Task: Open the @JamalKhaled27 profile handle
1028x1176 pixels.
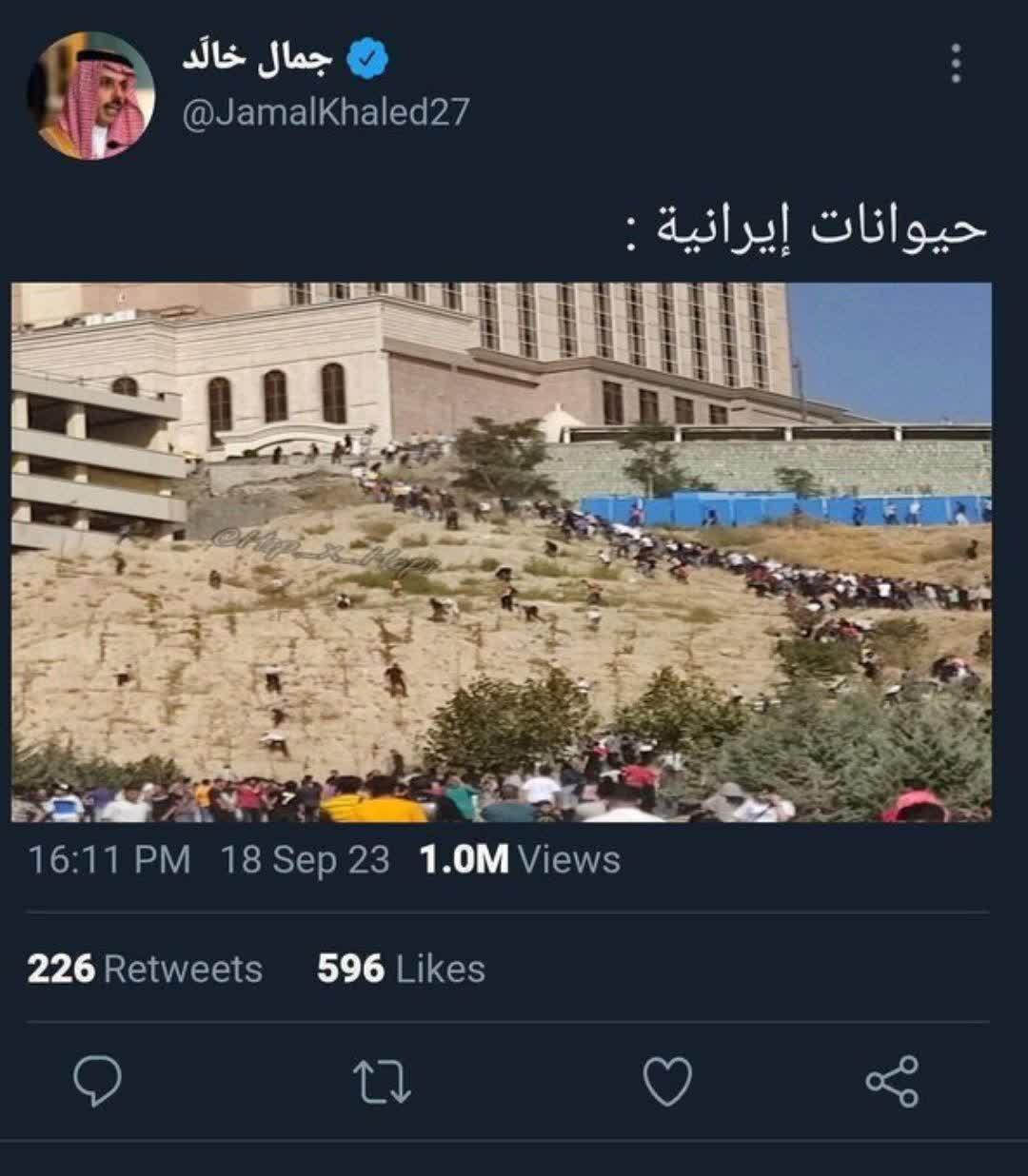Action: click(x=326, y=112)
